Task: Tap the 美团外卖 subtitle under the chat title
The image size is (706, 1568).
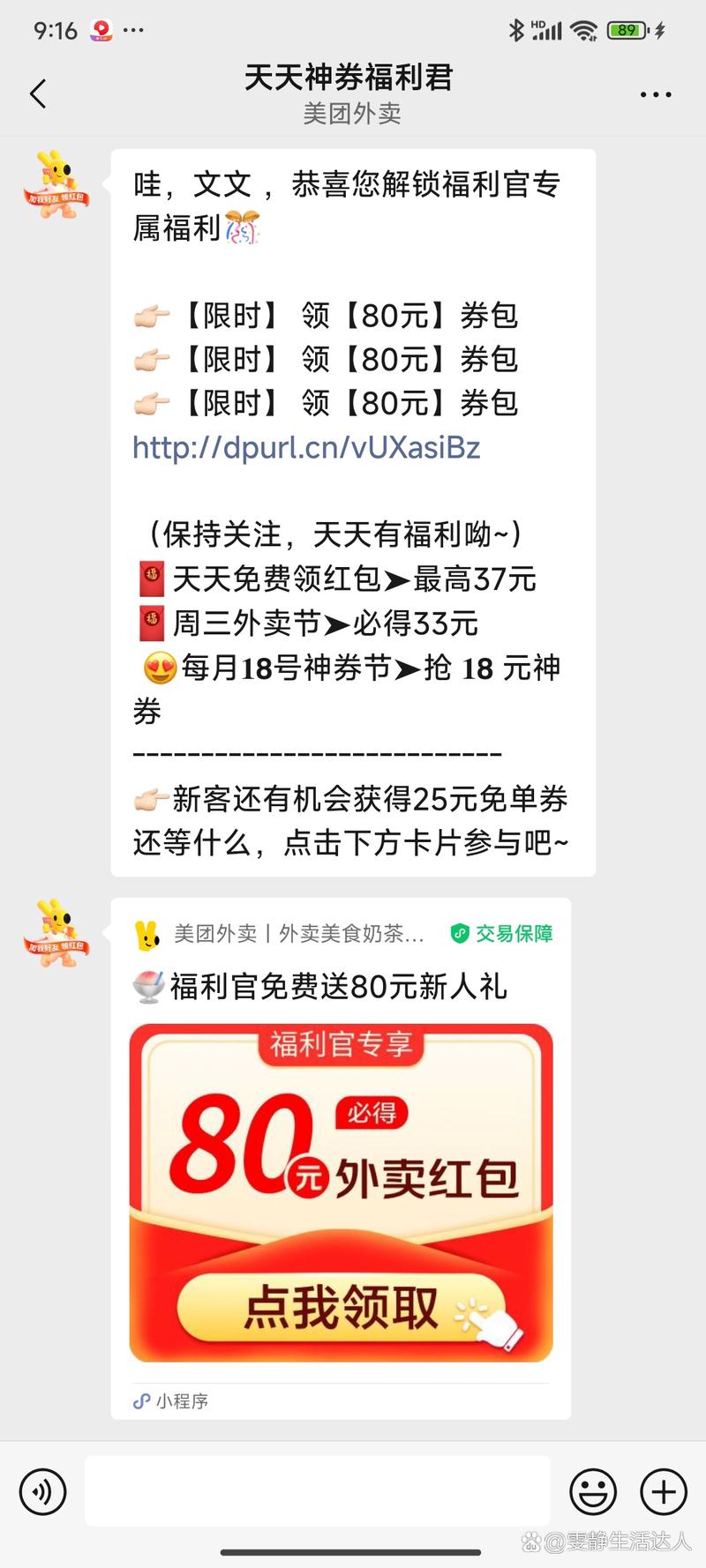Action: 352,113
